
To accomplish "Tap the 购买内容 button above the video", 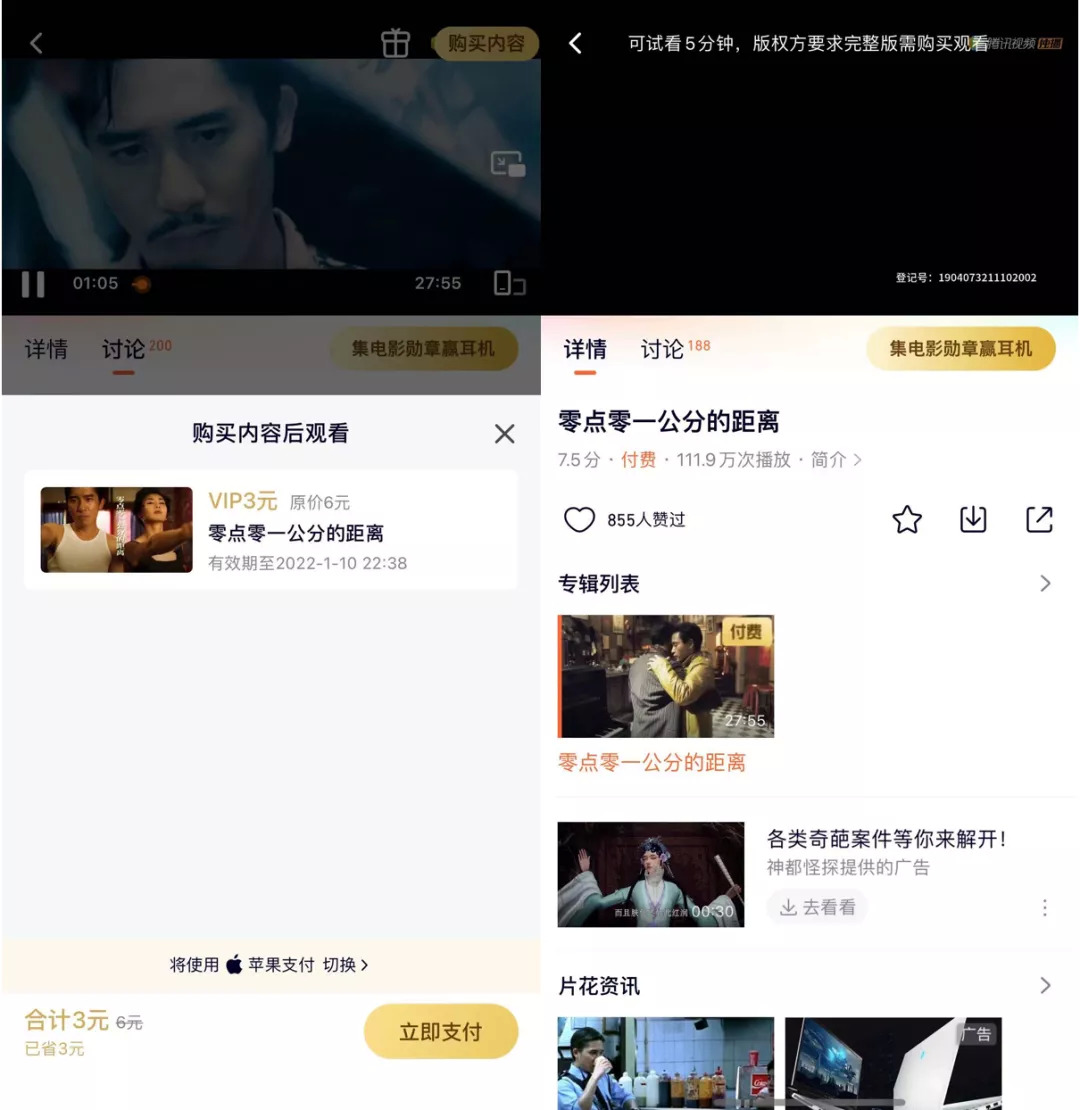I will [x=486, y=43].
